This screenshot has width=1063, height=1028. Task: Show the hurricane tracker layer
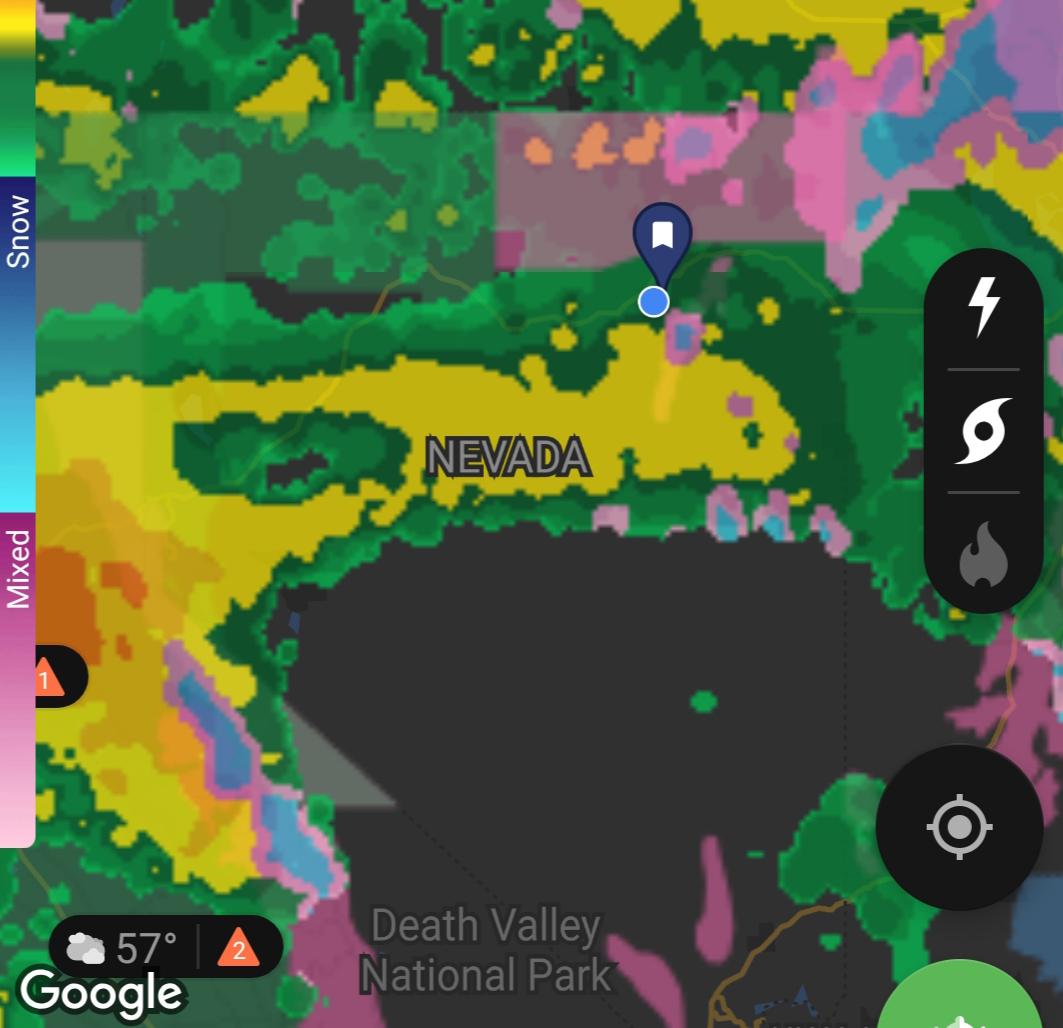pyautogui.click(x=984, y=431)
